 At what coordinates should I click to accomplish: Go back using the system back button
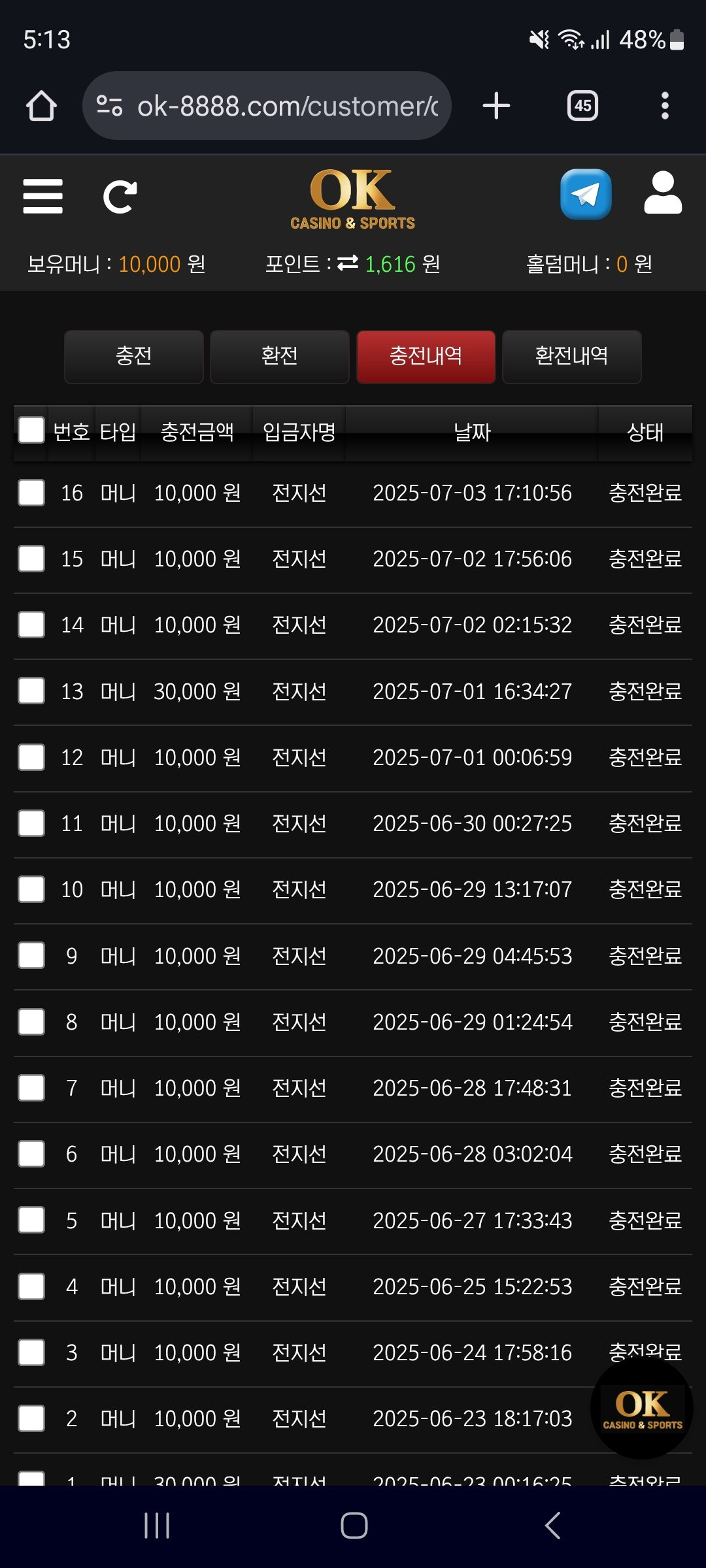(552, 1526)
